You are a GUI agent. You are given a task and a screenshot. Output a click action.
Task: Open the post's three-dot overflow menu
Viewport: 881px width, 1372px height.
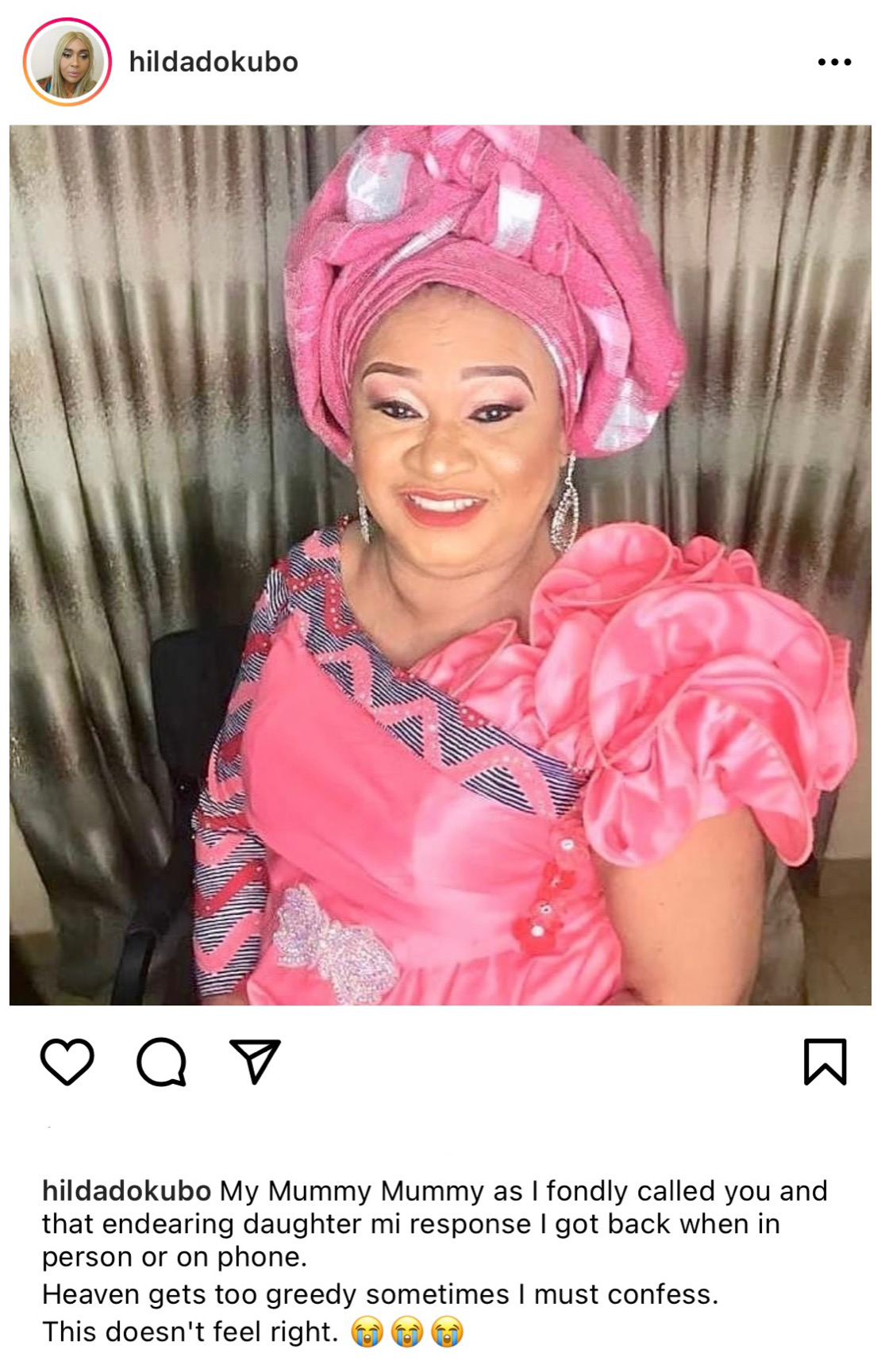click(x=834, y=62)
